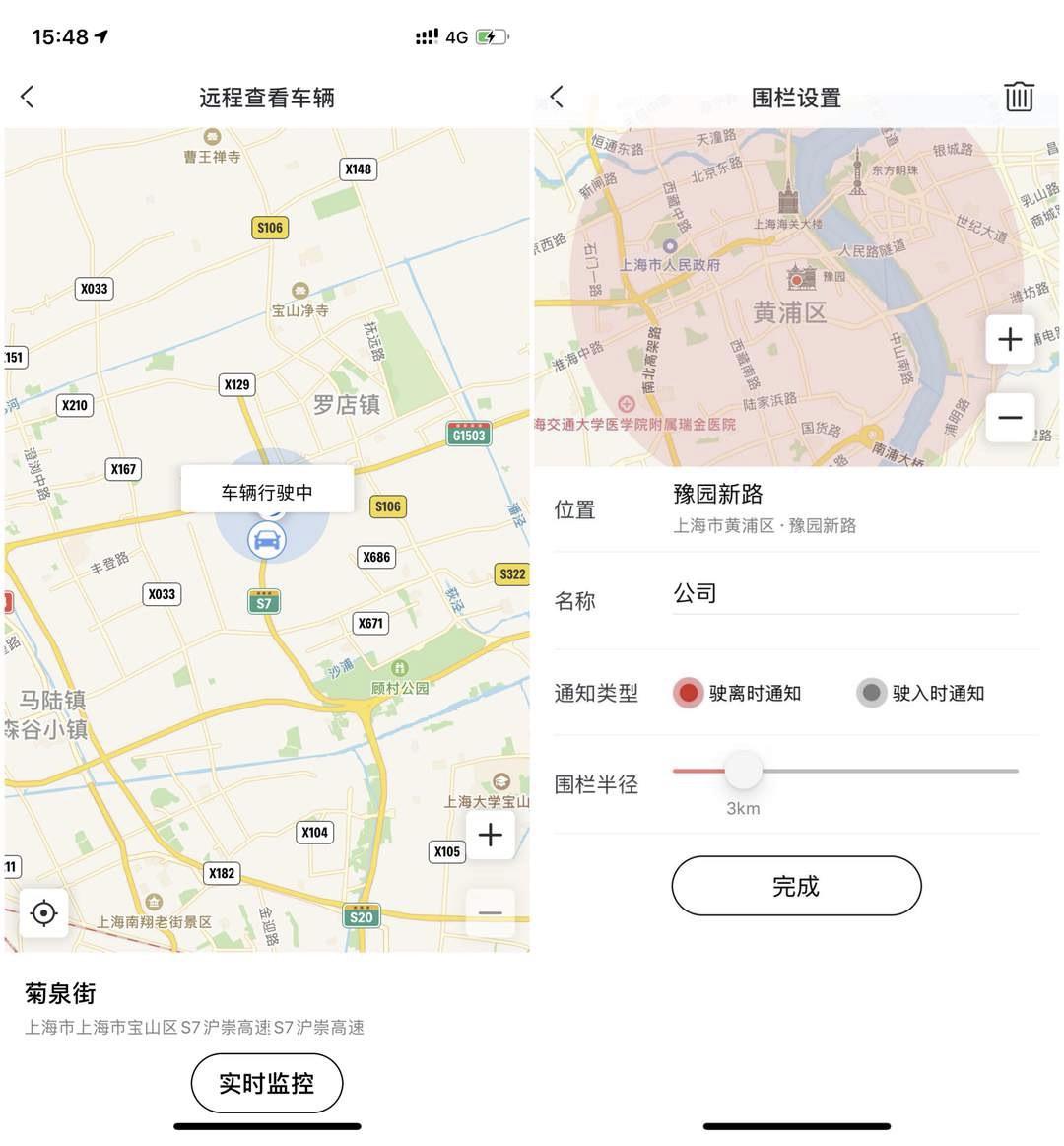Go back from 围栏设置 screen
This screenshot has height=1146, width=1064.
(x=556, y=96)
